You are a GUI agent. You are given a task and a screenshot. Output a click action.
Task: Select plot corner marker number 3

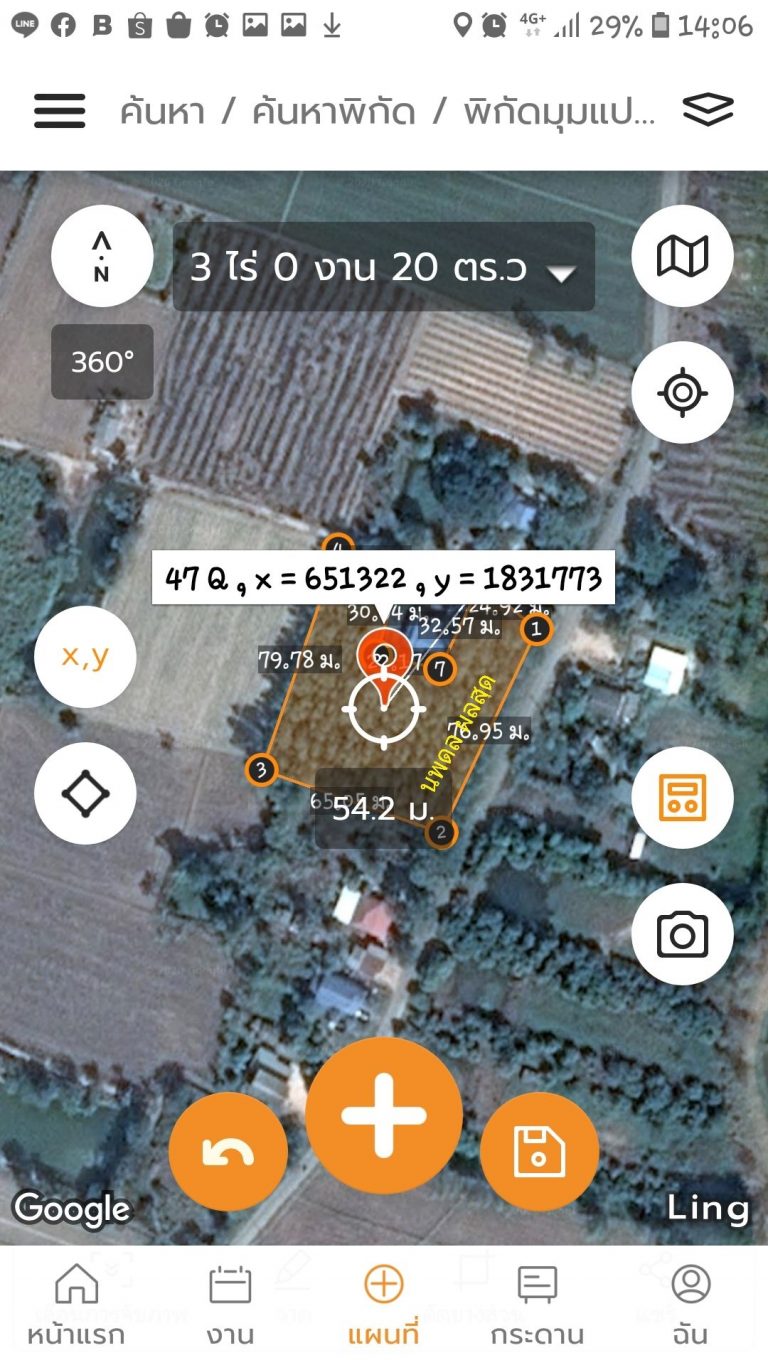coord(261,769)
